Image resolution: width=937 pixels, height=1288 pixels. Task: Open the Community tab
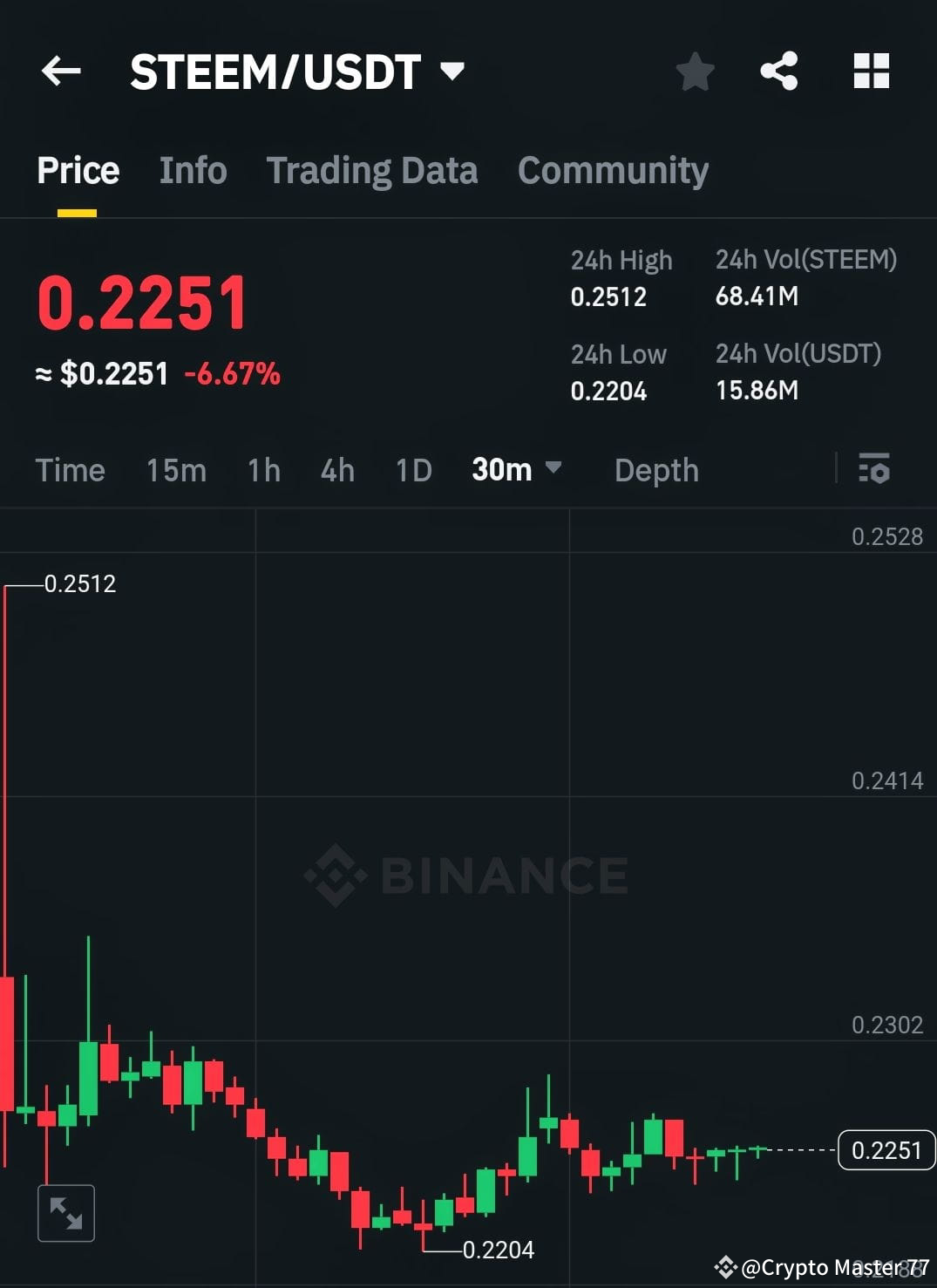(x=613, y=170)
